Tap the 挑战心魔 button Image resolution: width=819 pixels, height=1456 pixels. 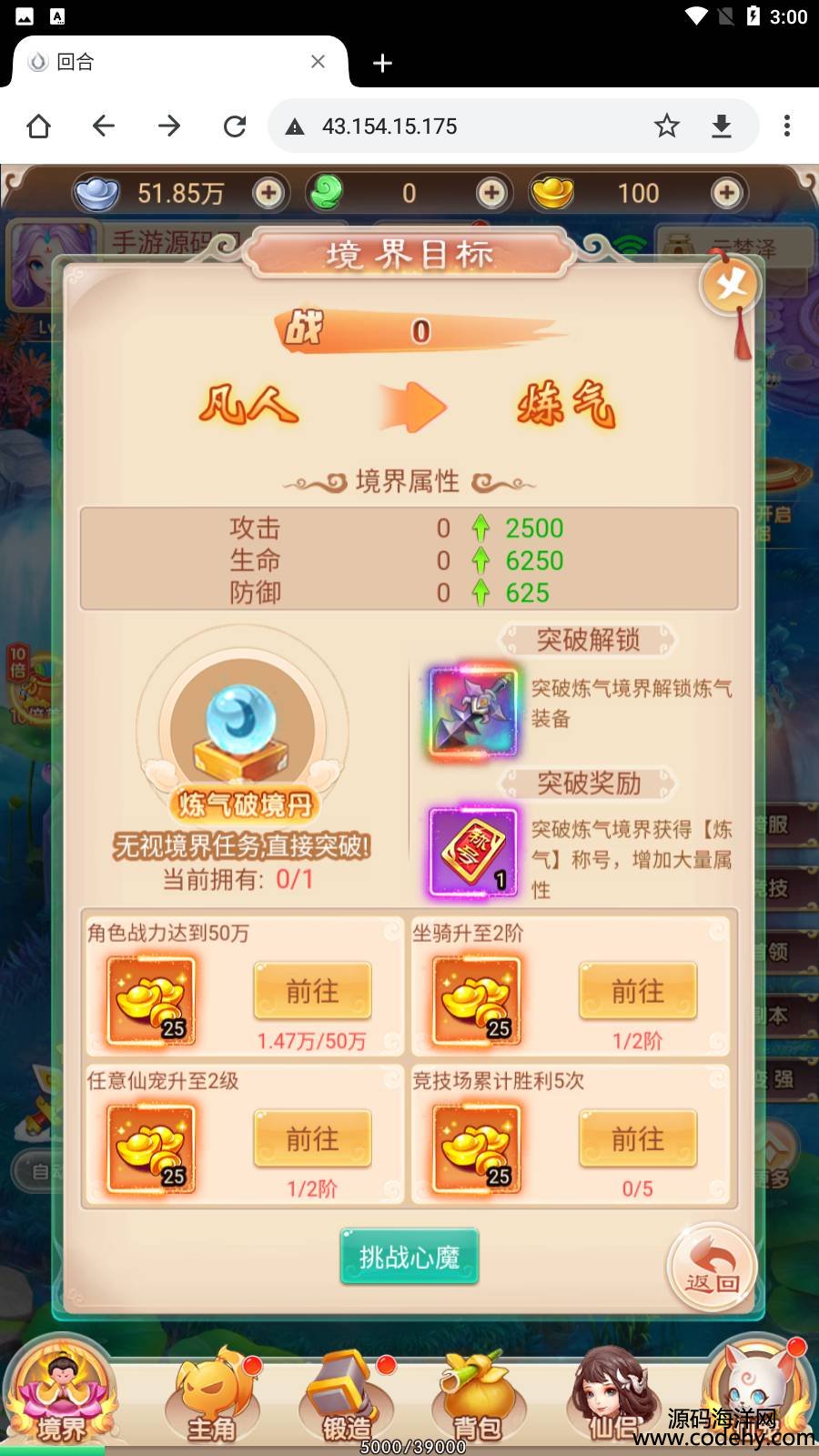(409, 1257)
